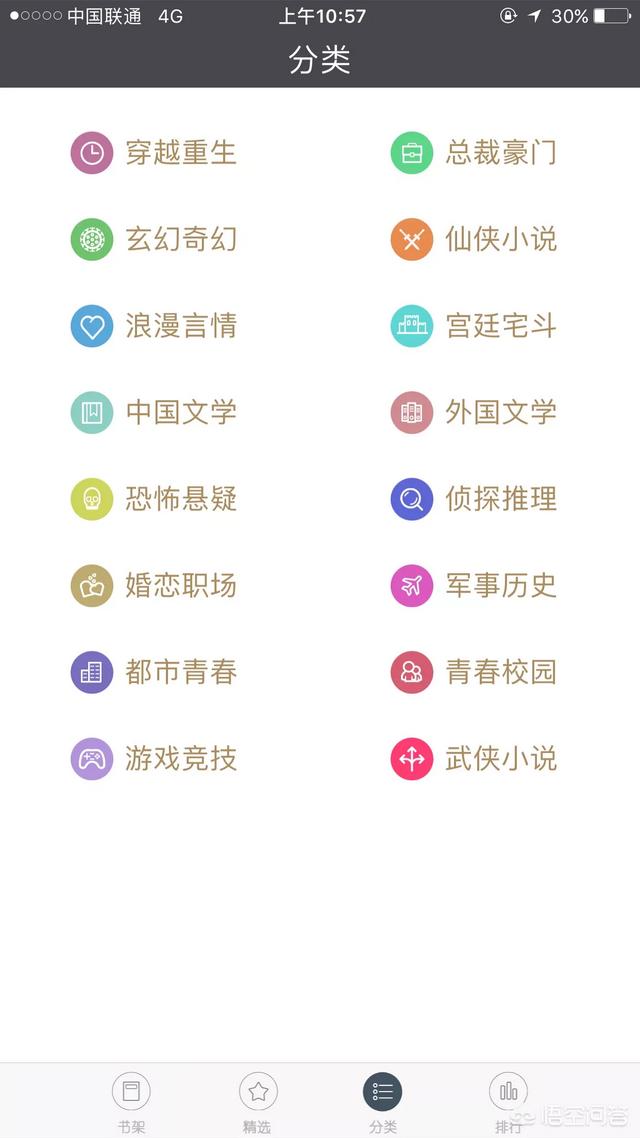The width and height of the screenshot is (640, 1138).
Task: Open the 武侠小说 category
Action: (x=474, y=758)
